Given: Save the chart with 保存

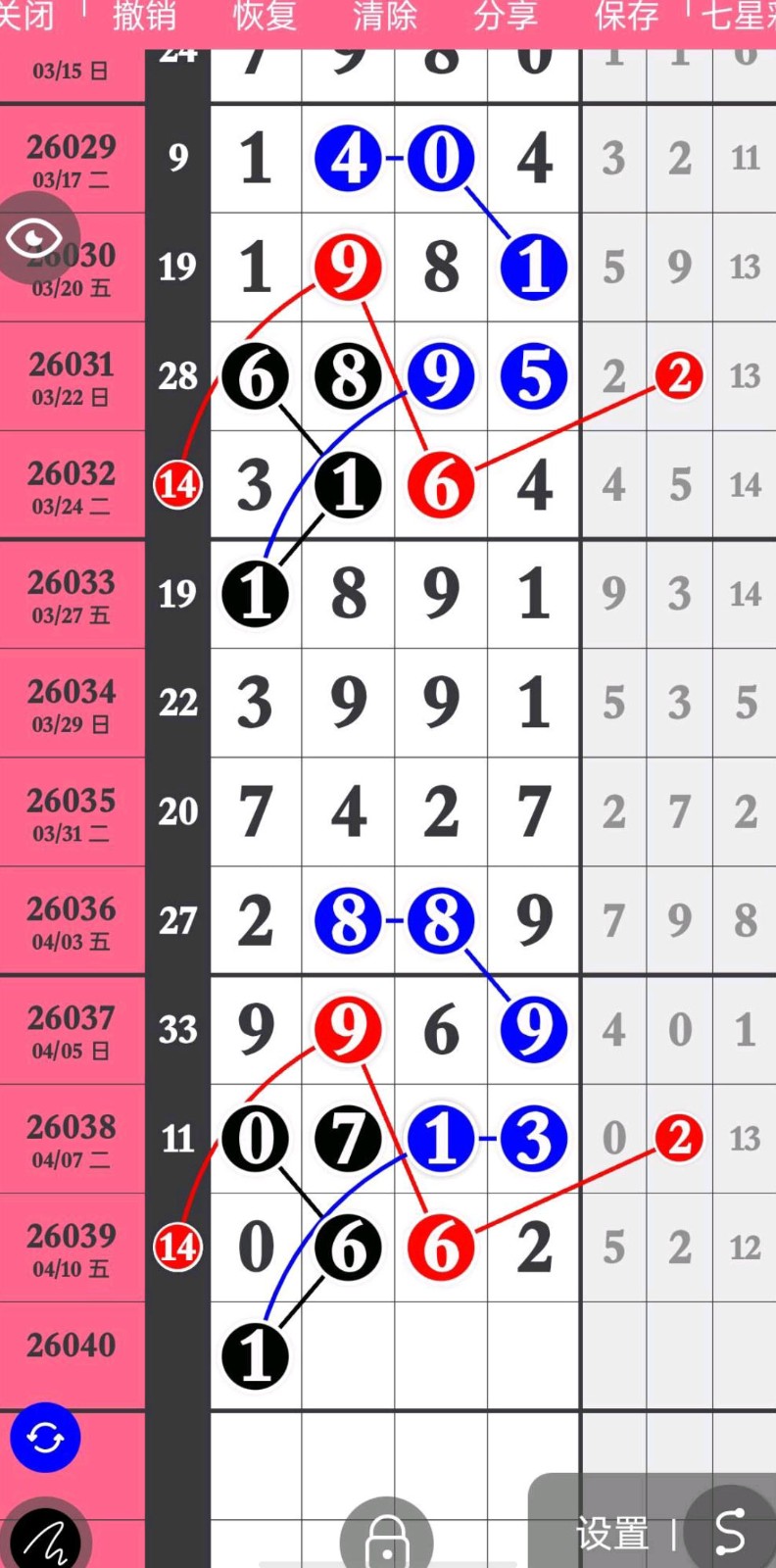Looking at the screenshot, I should (626, 16).
